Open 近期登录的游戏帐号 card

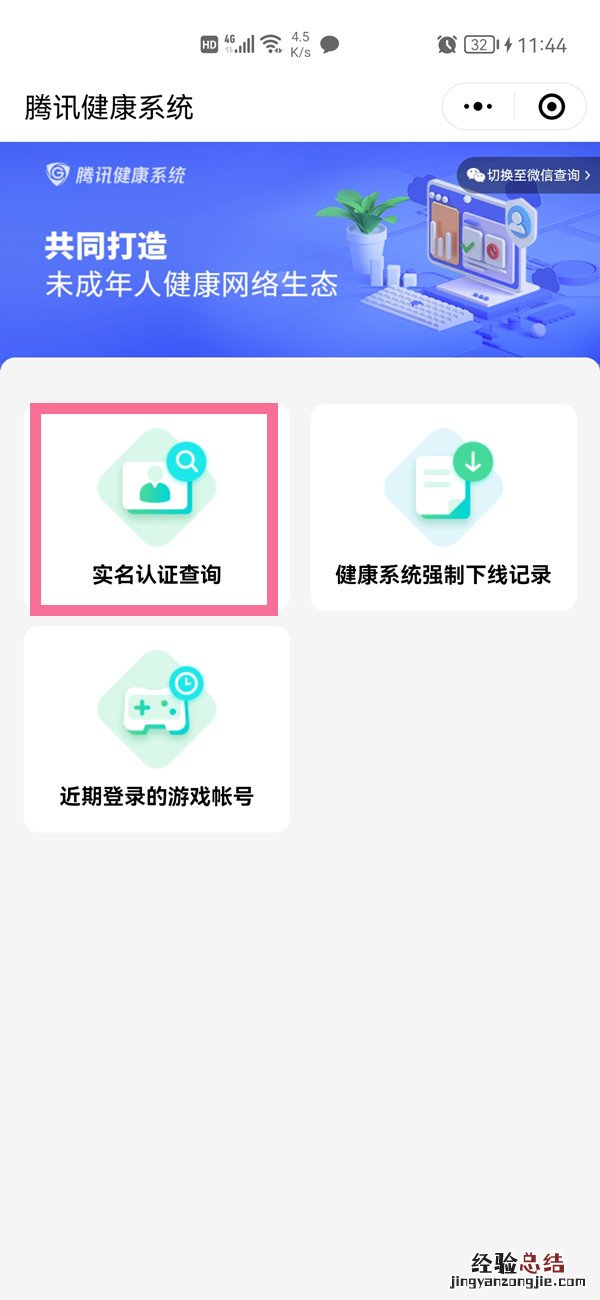click(x=156, y=729)
